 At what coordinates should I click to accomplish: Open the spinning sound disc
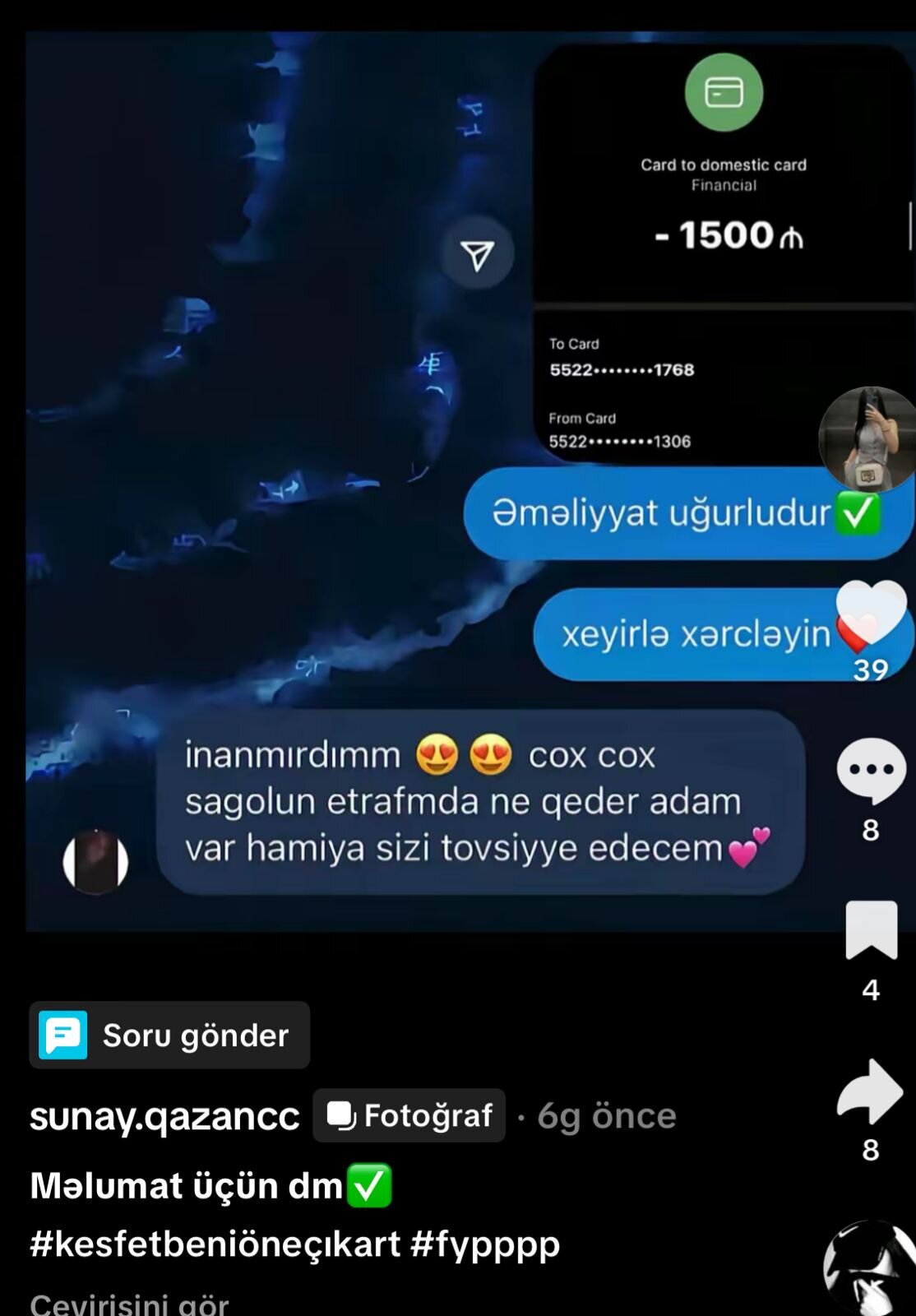(870, 1271)
